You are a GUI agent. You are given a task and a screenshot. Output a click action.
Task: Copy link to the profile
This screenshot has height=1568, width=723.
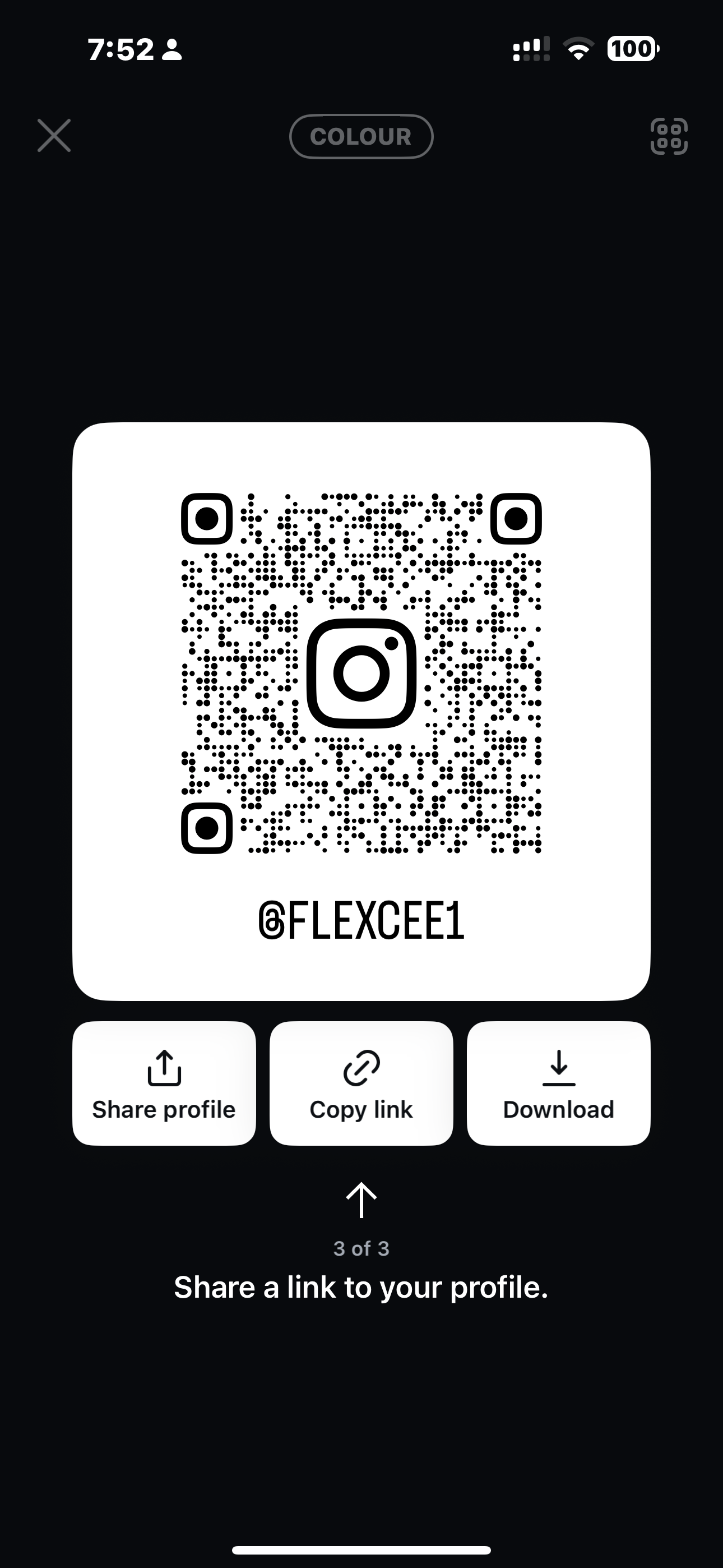[361, 1083]
